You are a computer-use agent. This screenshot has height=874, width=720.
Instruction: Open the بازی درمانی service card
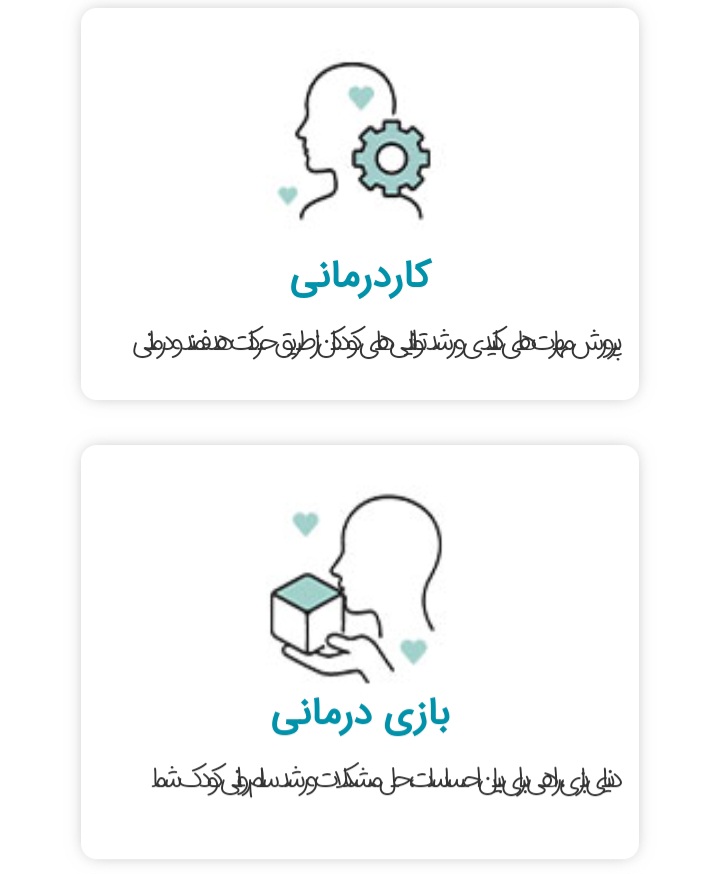(360, 714)
